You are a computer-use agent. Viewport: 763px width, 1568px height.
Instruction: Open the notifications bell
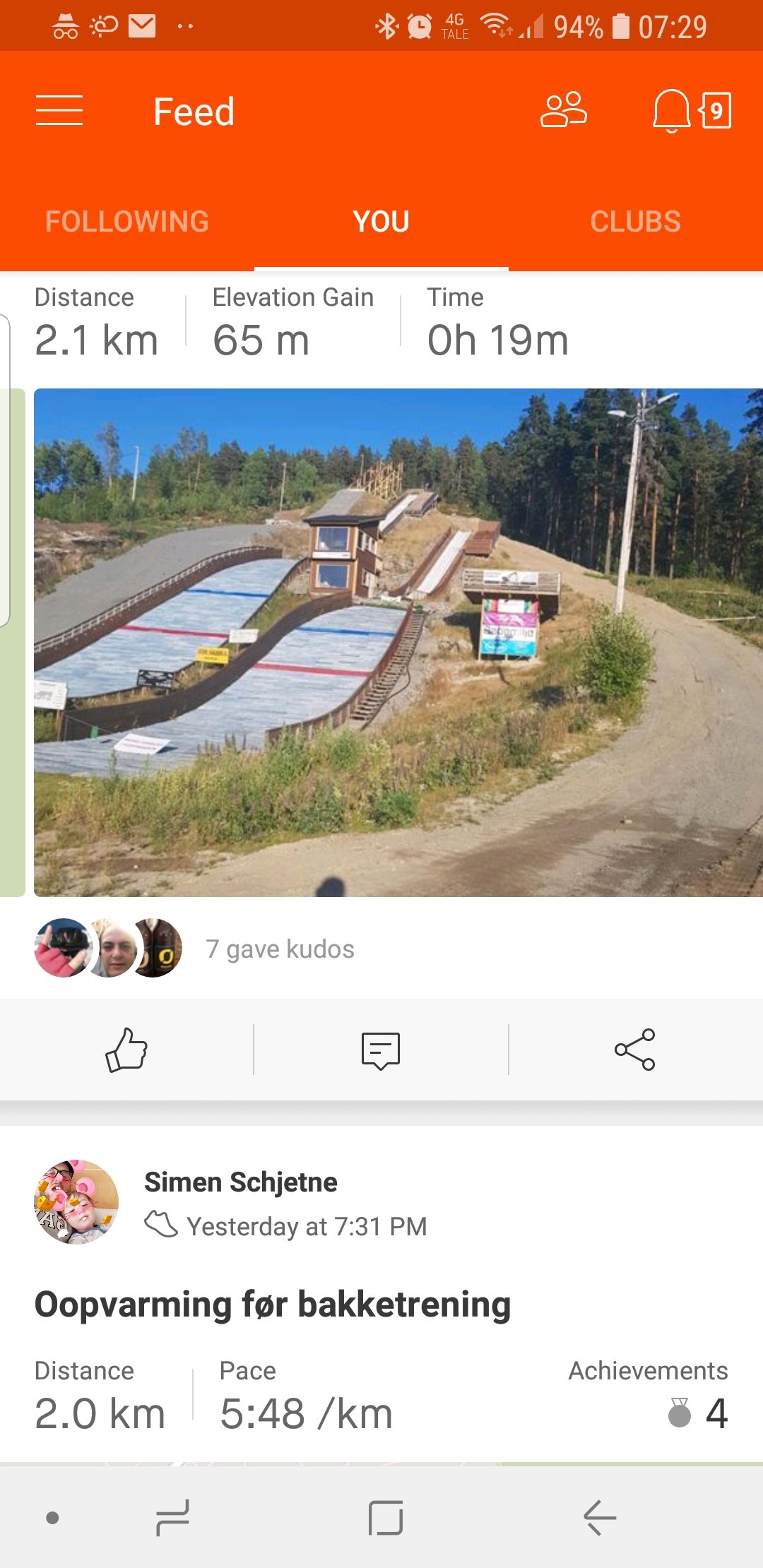(x=671, y=111)
